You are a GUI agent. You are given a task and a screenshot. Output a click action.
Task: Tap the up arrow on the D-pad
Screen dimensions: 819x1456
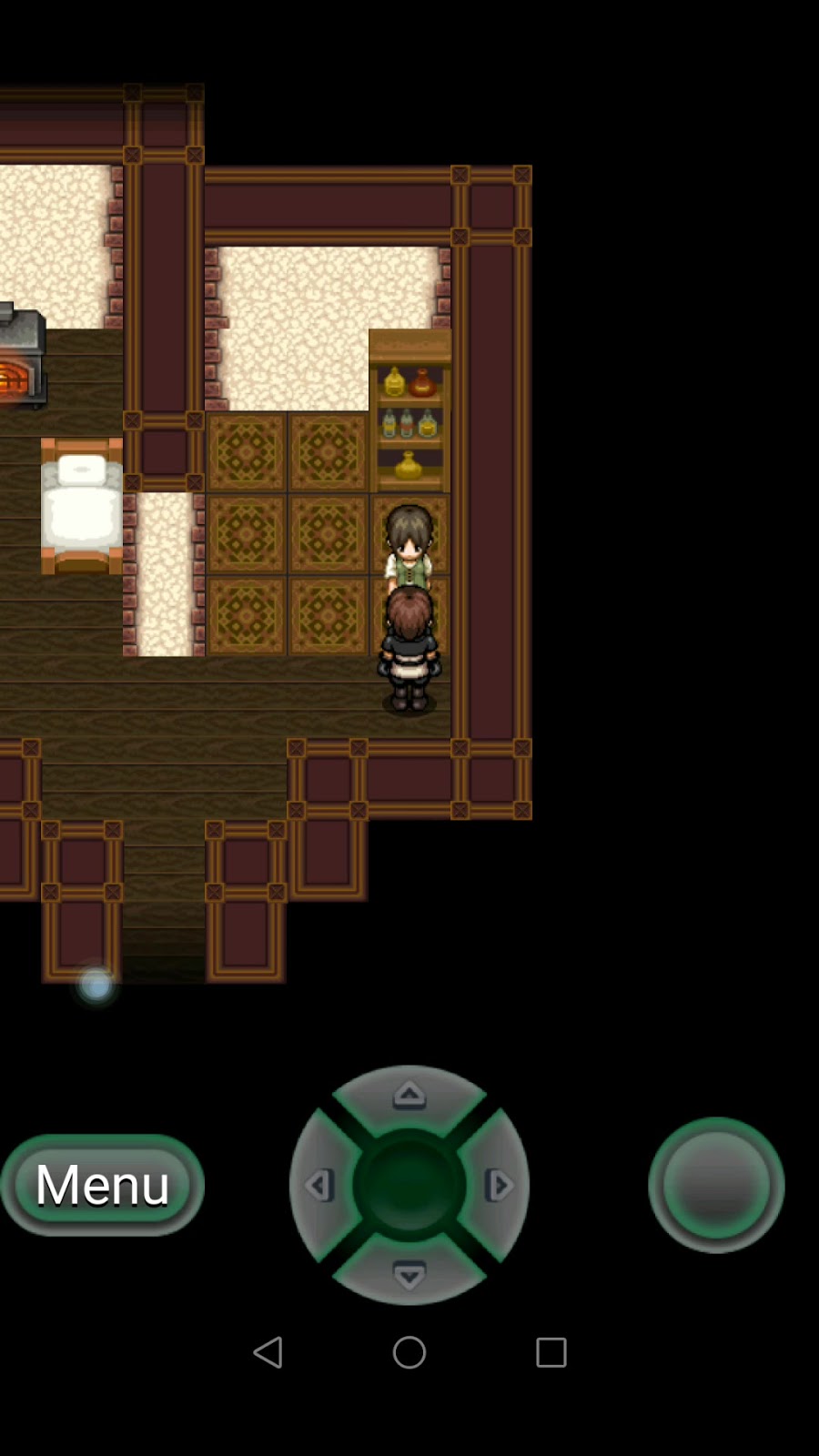tap(409, 1096)
